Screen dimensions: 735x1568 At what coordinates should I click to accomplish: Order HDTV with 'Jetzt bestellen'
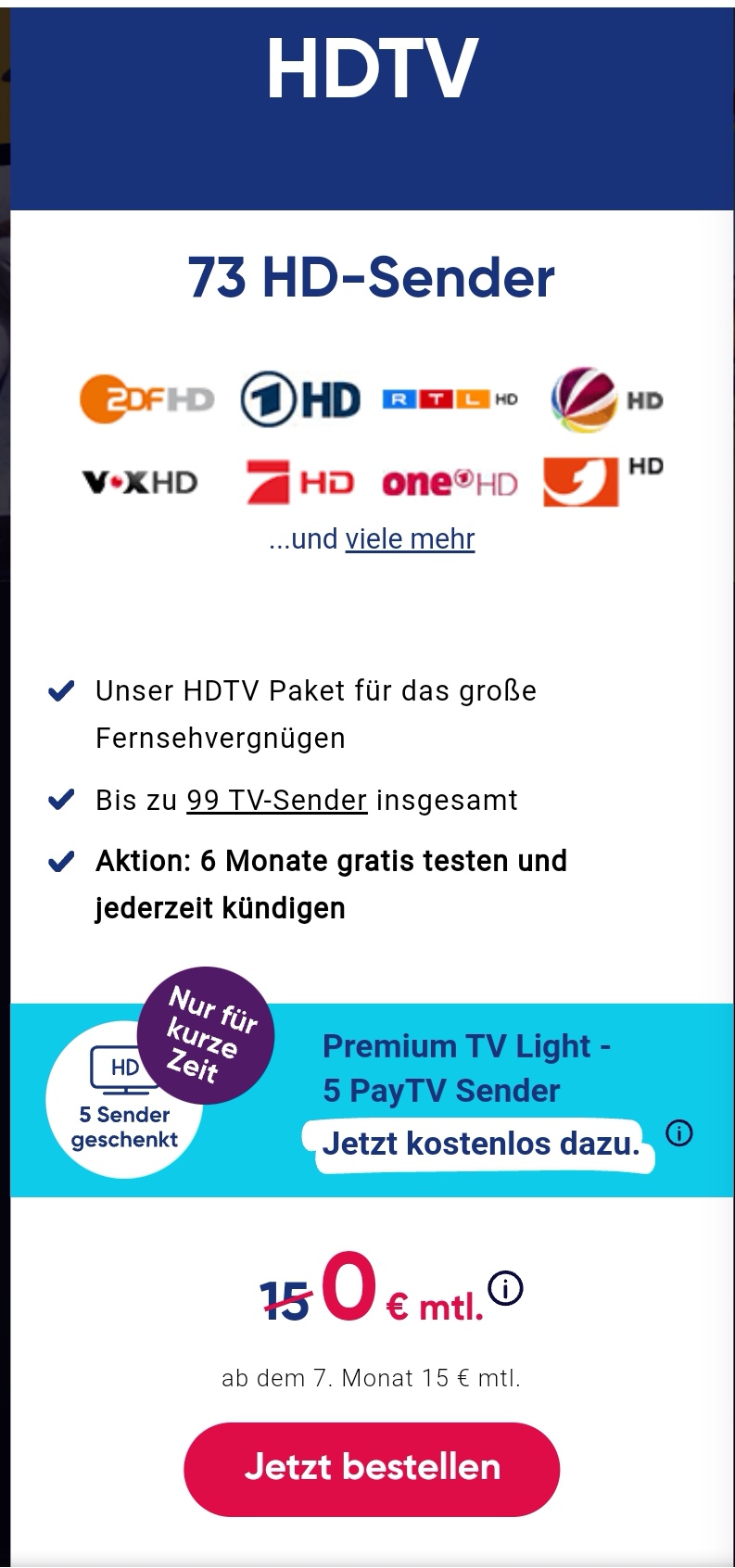point(372,1468)
